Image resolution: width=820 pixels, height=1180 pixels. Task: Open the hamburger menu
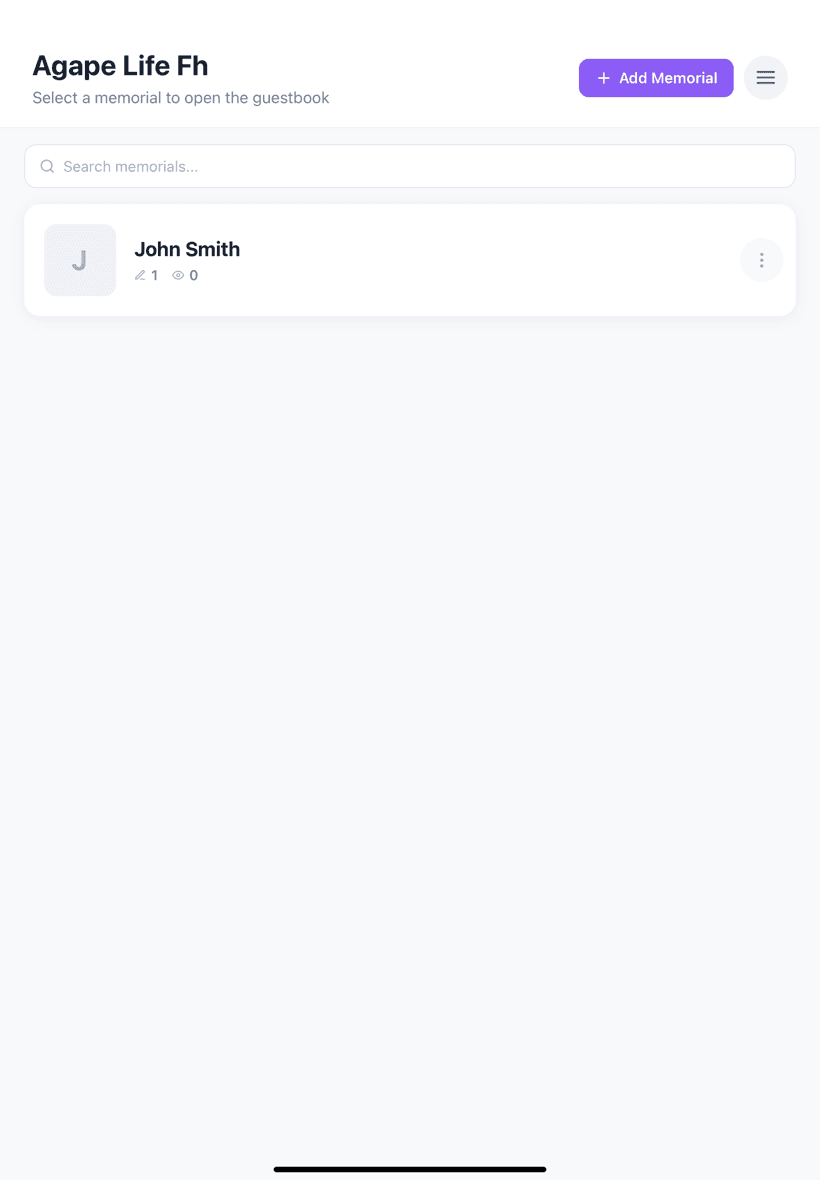click(x=765, y=78)
